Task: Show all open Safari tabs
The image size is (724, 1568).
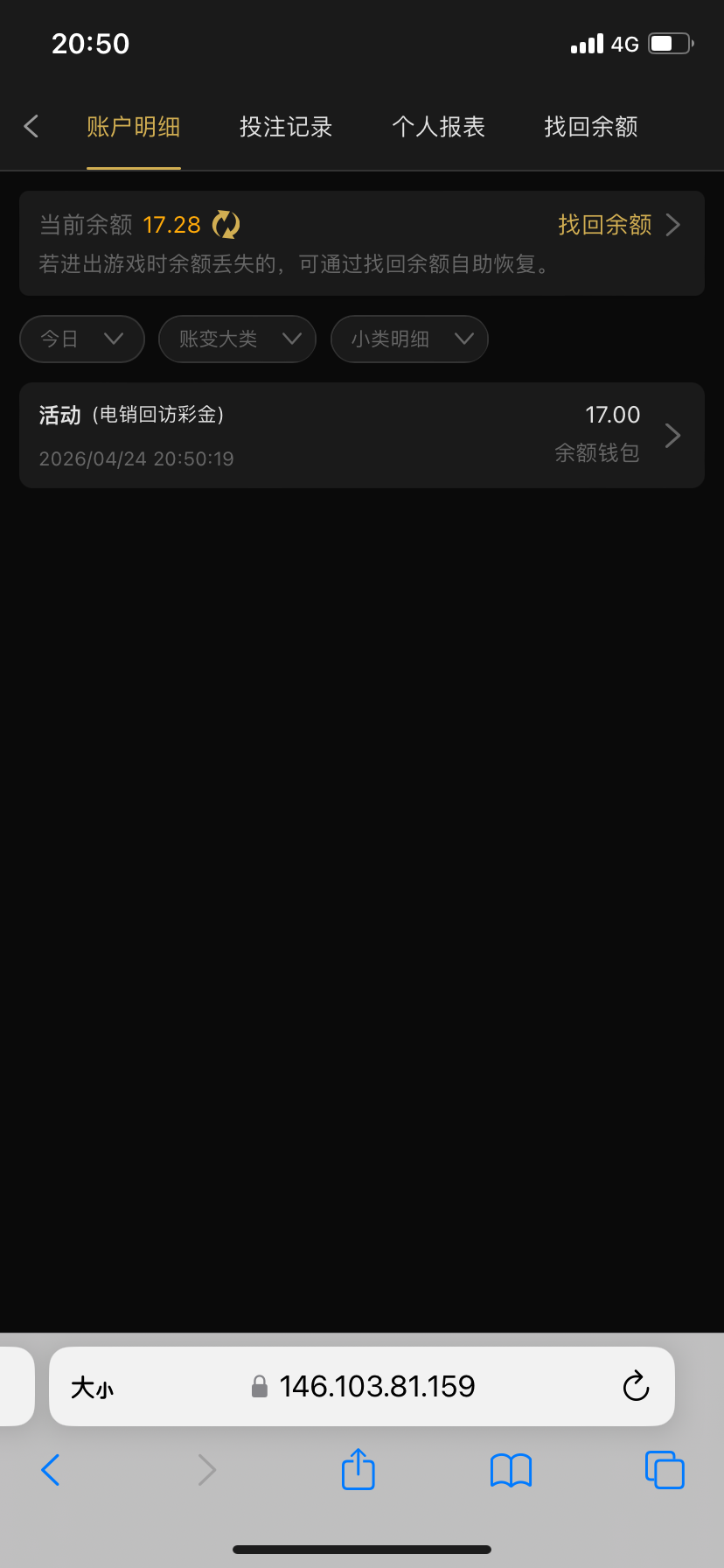Action: coord(665,1470)
